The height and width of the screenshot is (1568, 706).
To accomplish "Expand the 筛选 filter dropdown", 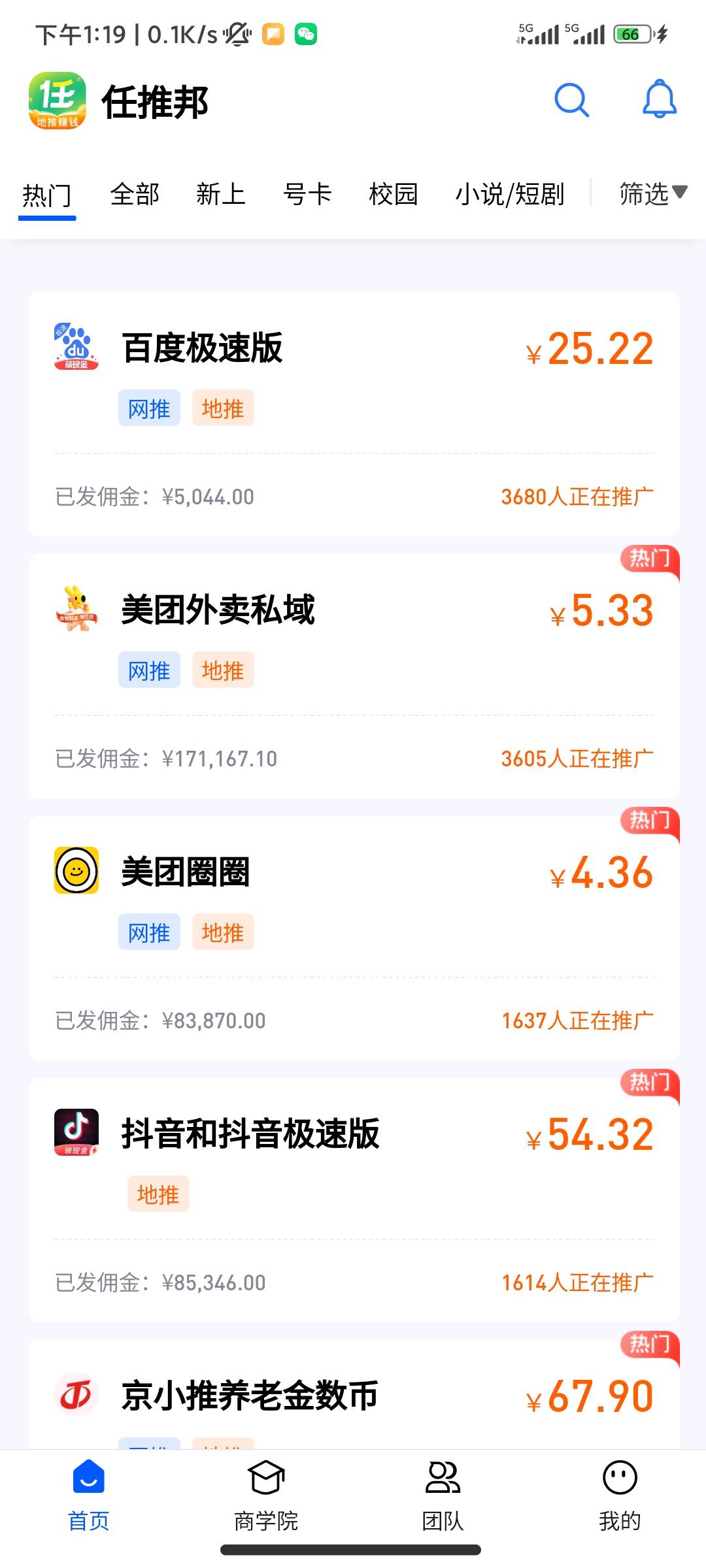I will pos(652,194).
